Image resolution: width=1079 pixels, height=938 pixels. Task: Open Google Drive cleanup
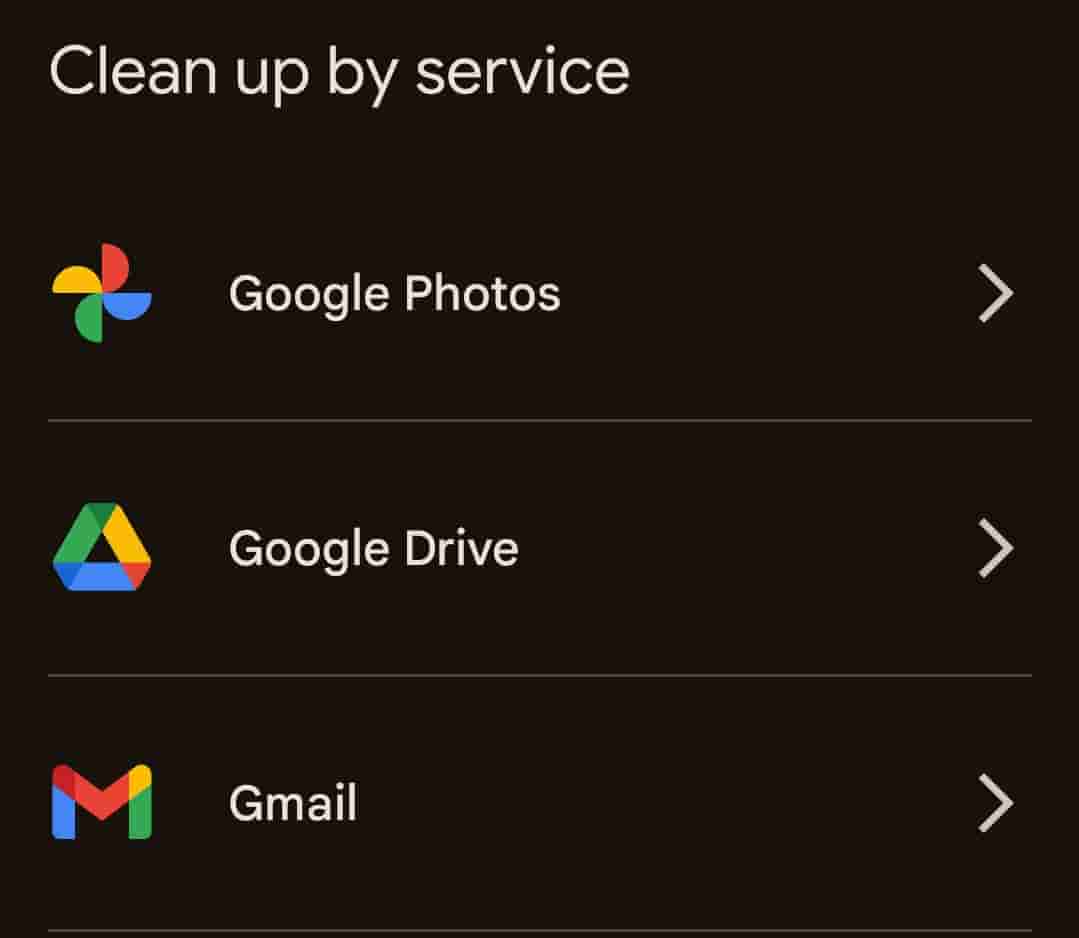(x=374, y=549)
